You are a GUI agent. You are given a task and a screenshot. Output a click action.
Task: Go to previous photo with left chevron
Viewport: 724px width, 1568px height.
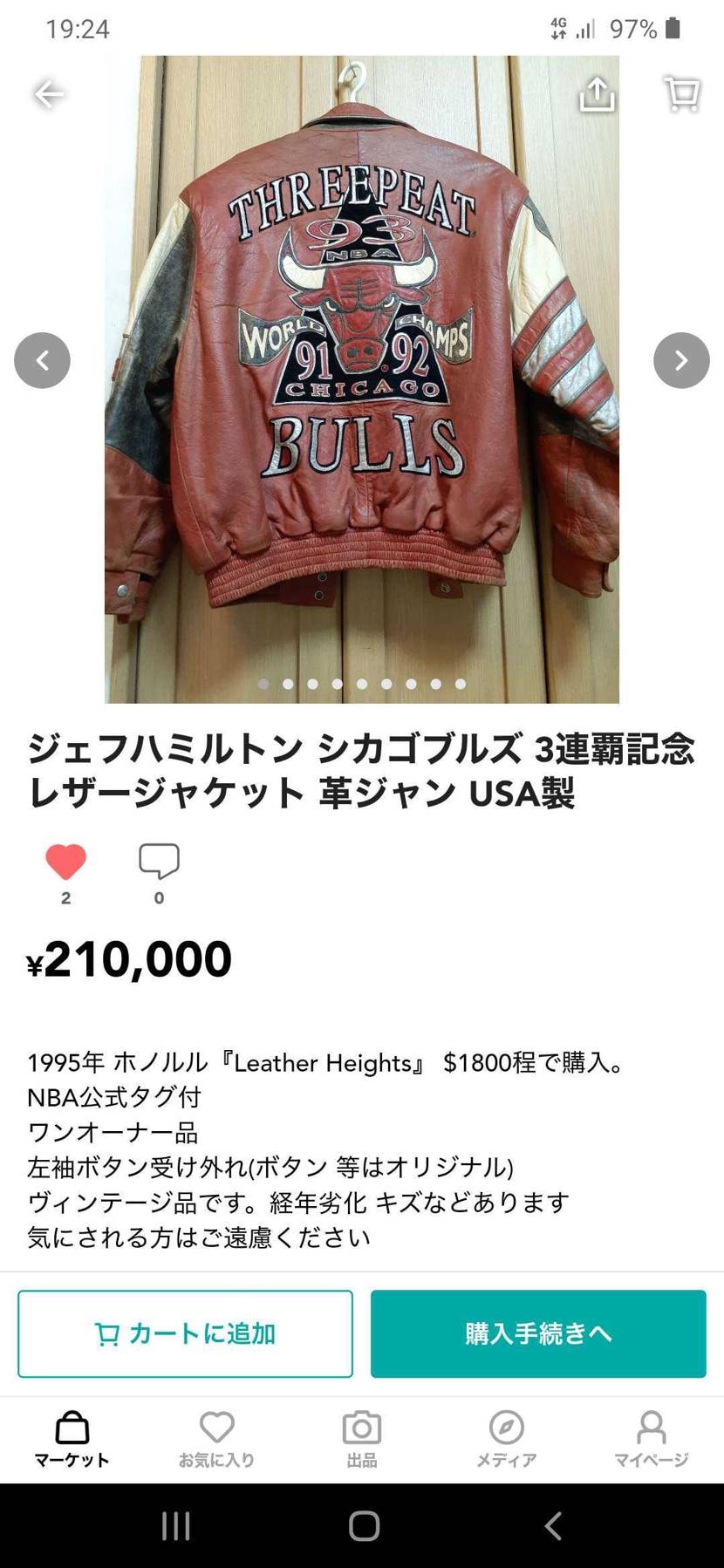[42, 360]
